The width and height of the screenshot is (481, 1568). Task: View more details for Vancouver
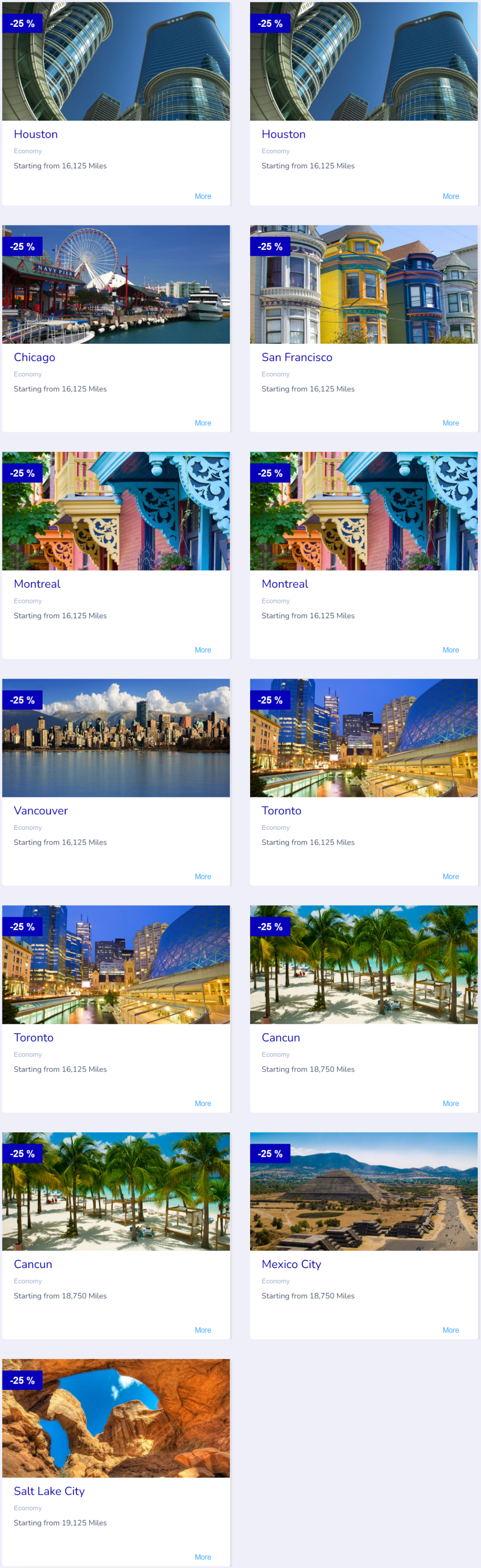pyautogui.click(x=203, y=876)
